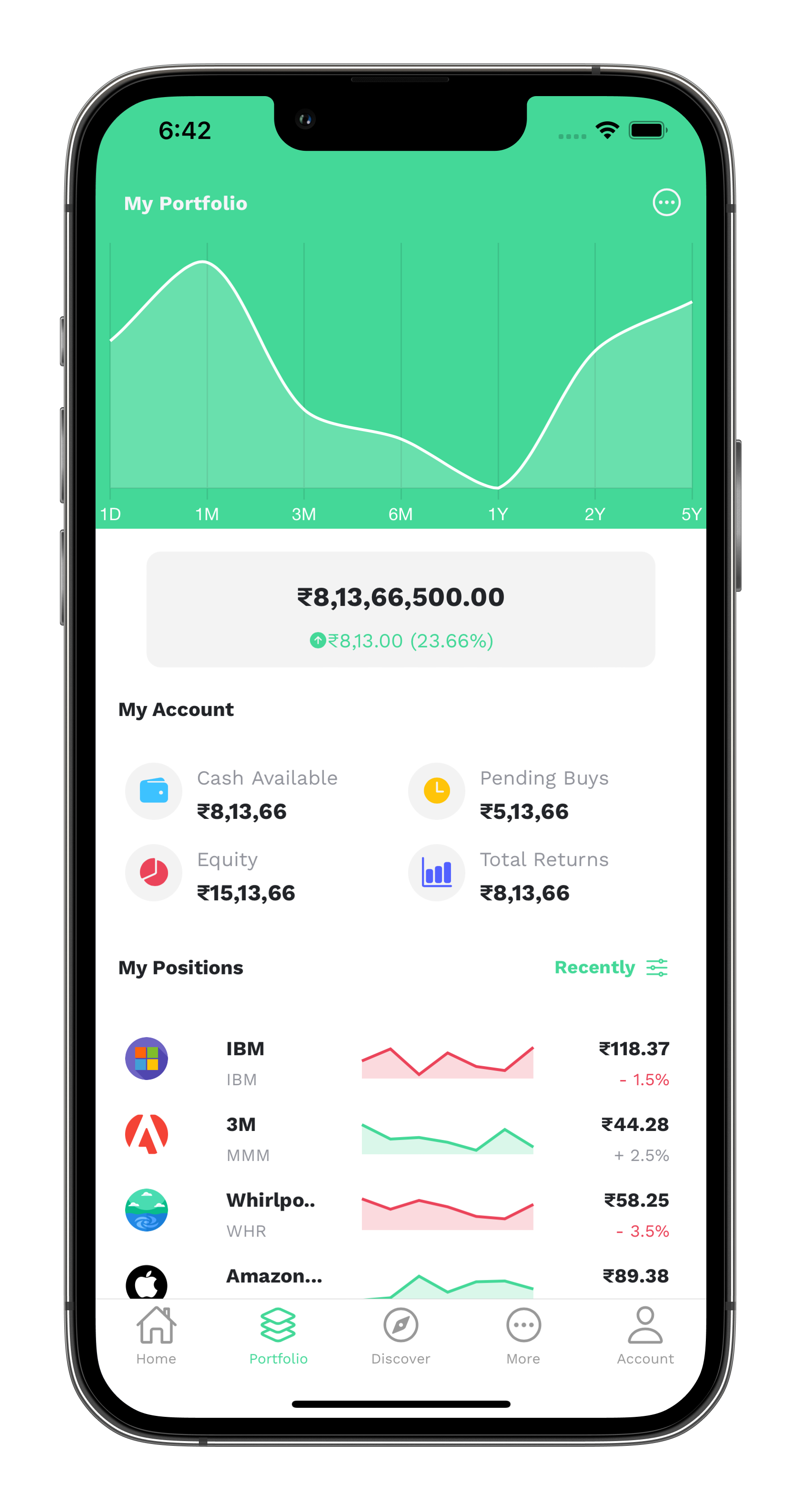Switch chart to 3M range
801x1512 pixels.
pos(303,514)
